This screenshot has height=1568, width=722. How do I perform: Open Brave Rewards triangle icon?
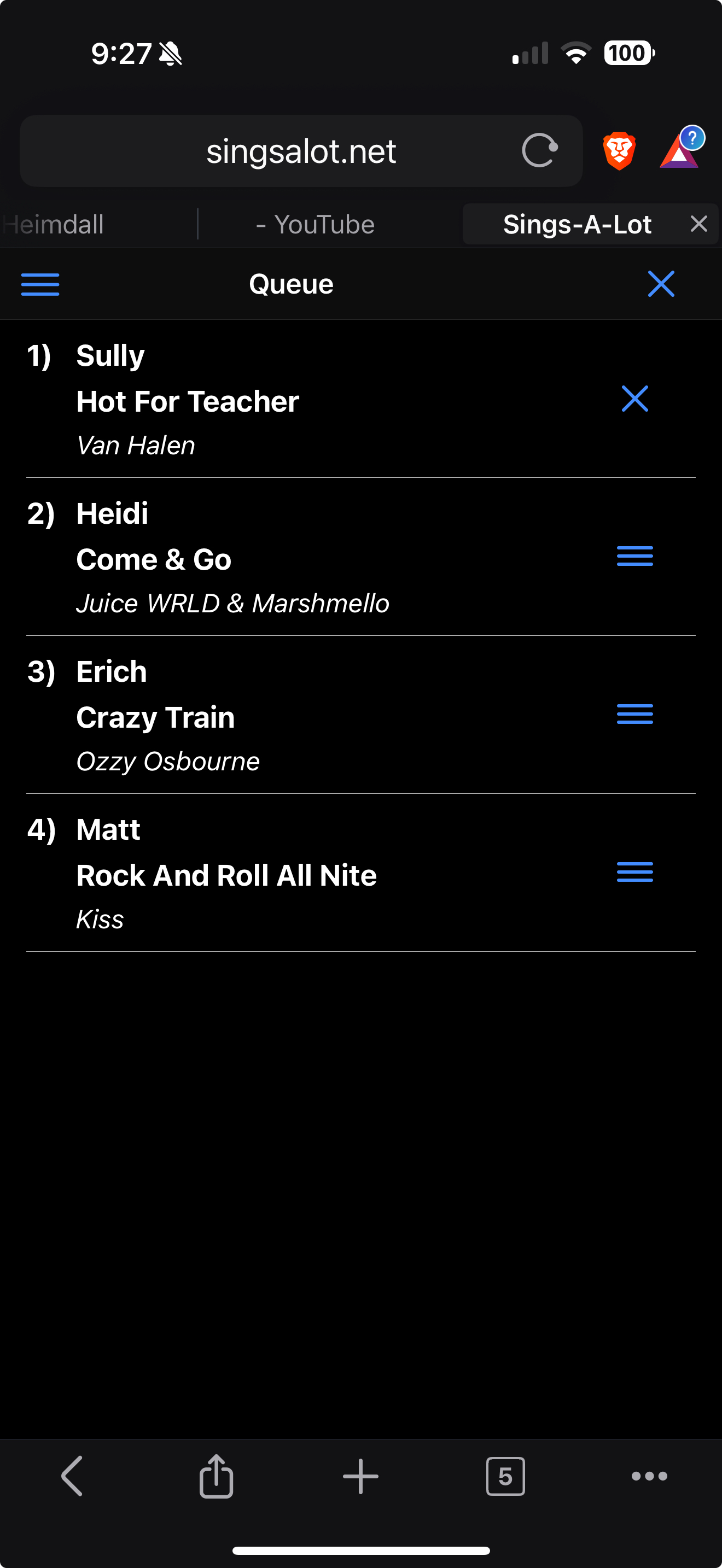[679, 150]
